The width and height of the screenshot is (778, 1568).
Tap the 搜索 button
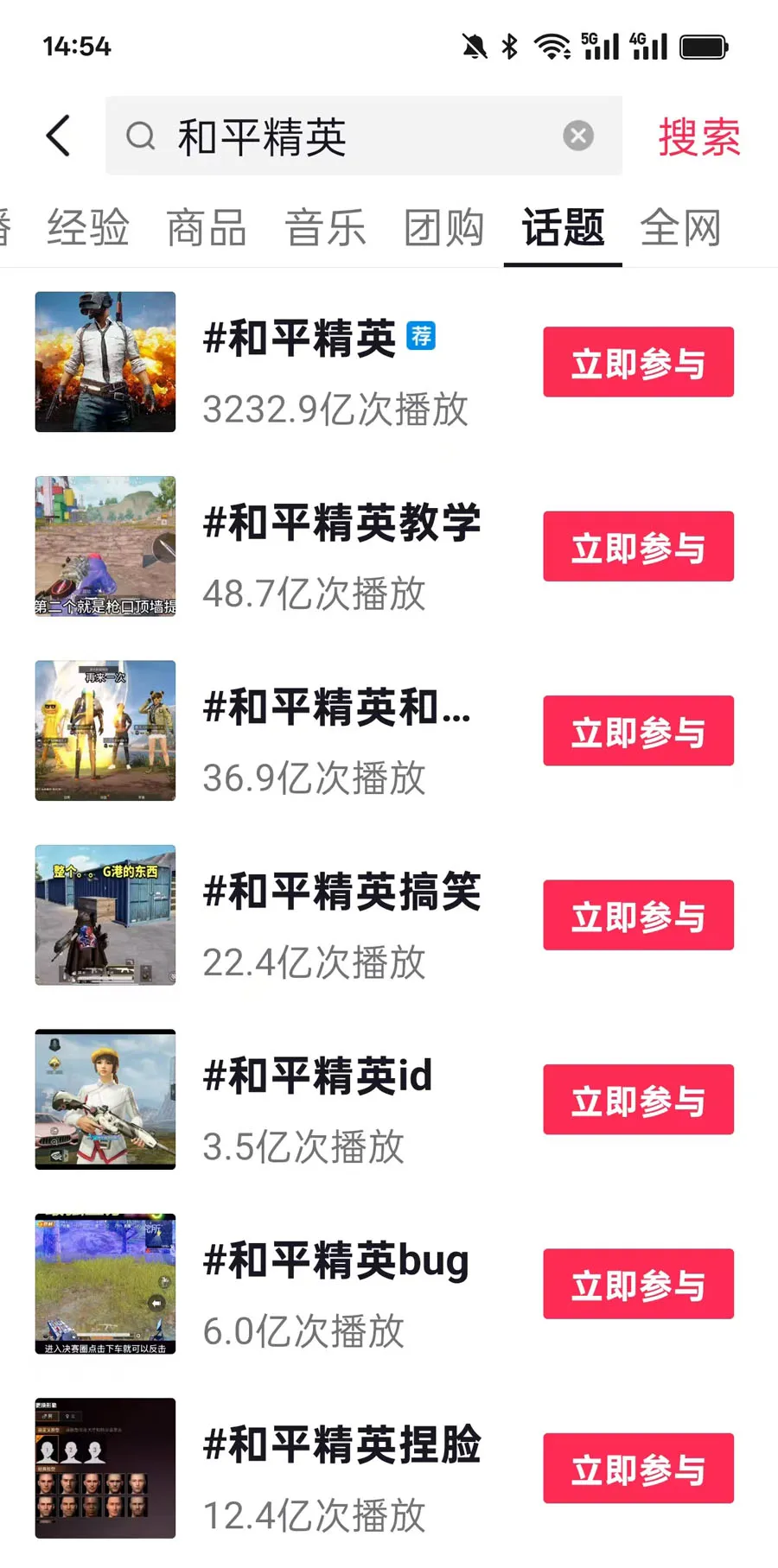pyautogui.click(x=698, y=136)
